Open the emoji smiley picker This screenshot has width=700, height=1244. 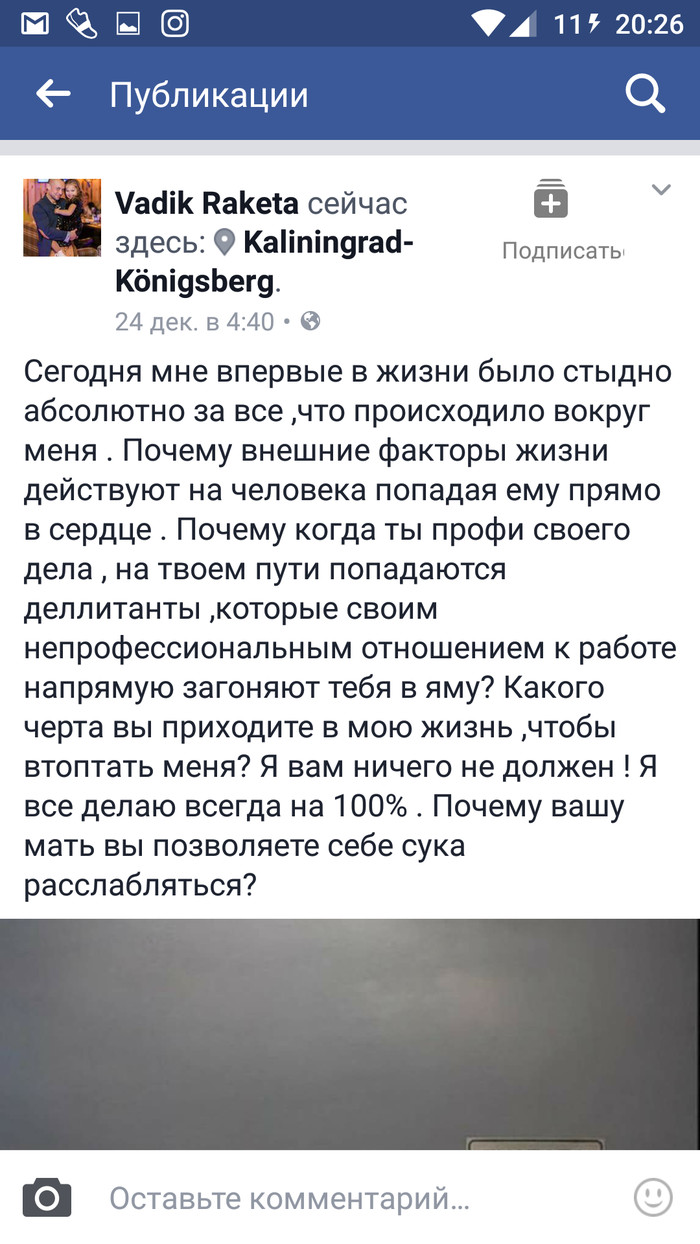click(x=653, y=1197)
